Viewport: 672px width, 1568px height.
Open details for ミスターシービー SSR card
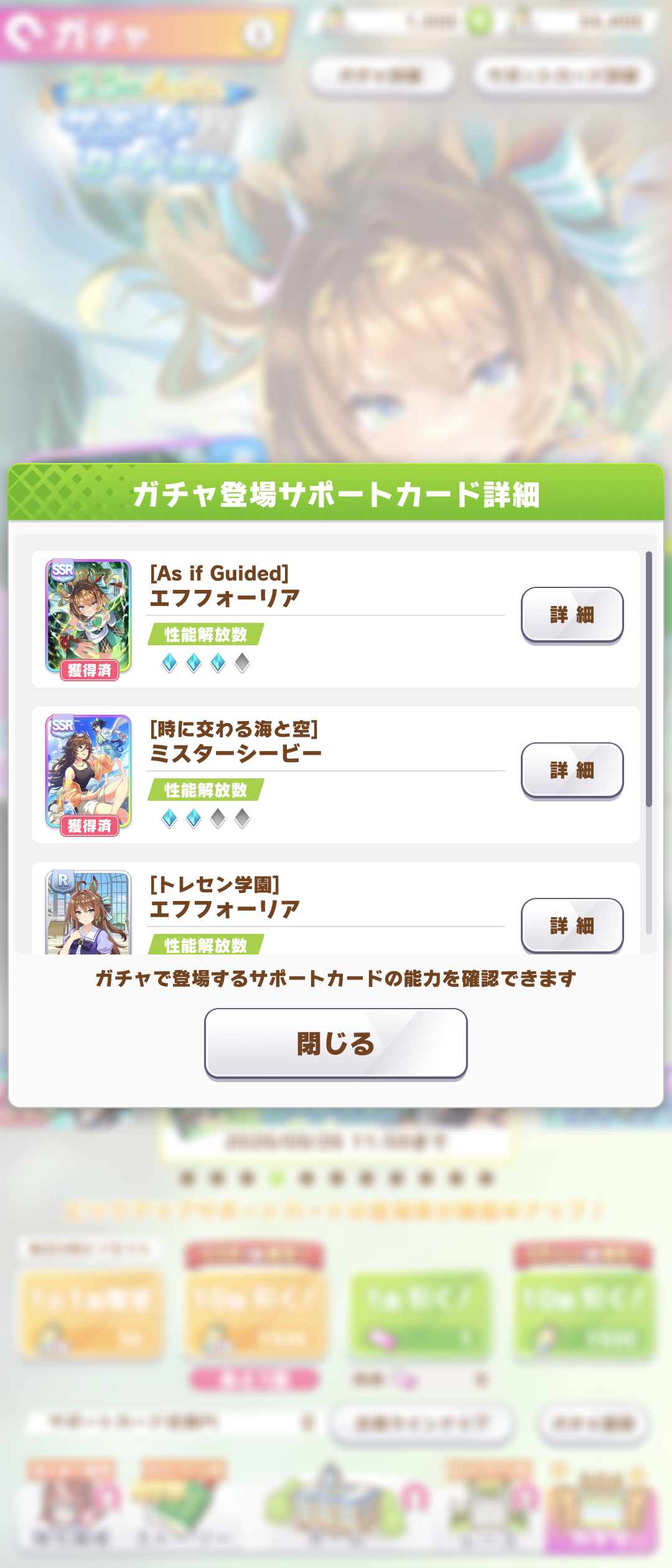pyautogui.click(x=572, y=770)
